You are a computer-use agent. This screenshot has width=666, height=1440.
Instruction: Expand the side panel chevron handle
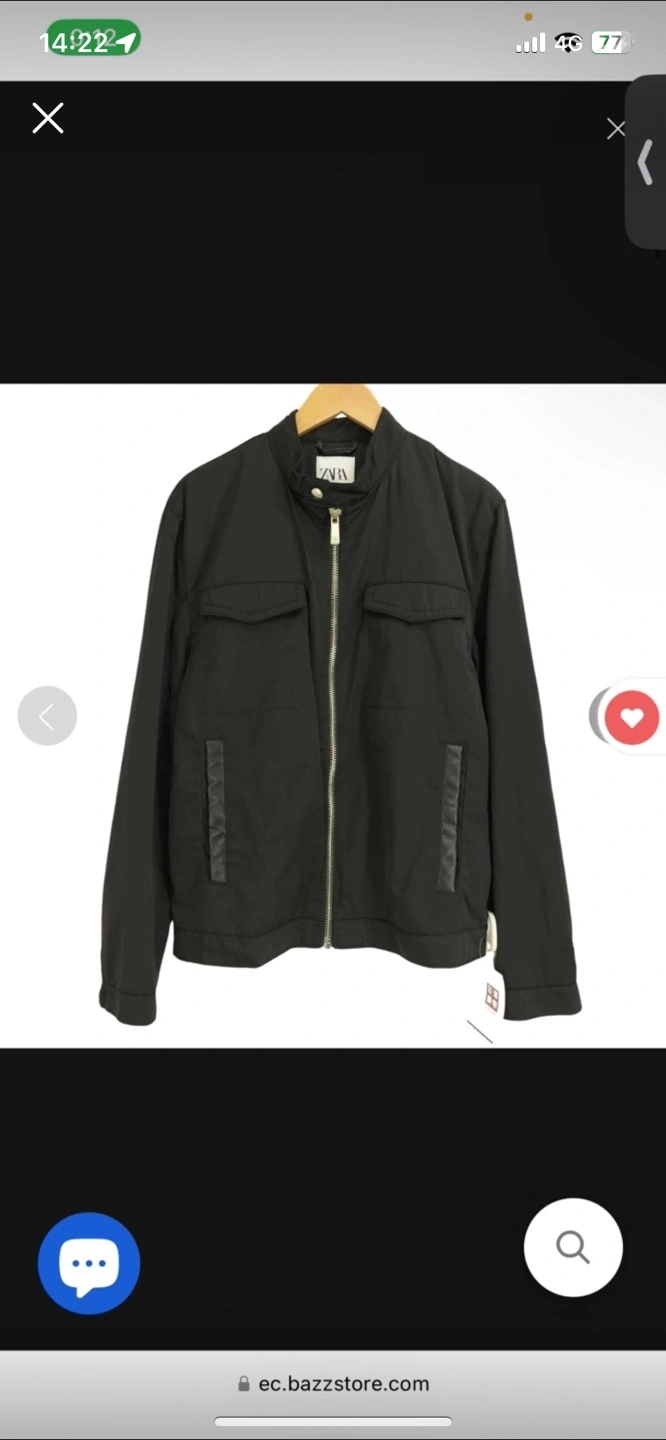pyautogui.click(x=646, y=162)
